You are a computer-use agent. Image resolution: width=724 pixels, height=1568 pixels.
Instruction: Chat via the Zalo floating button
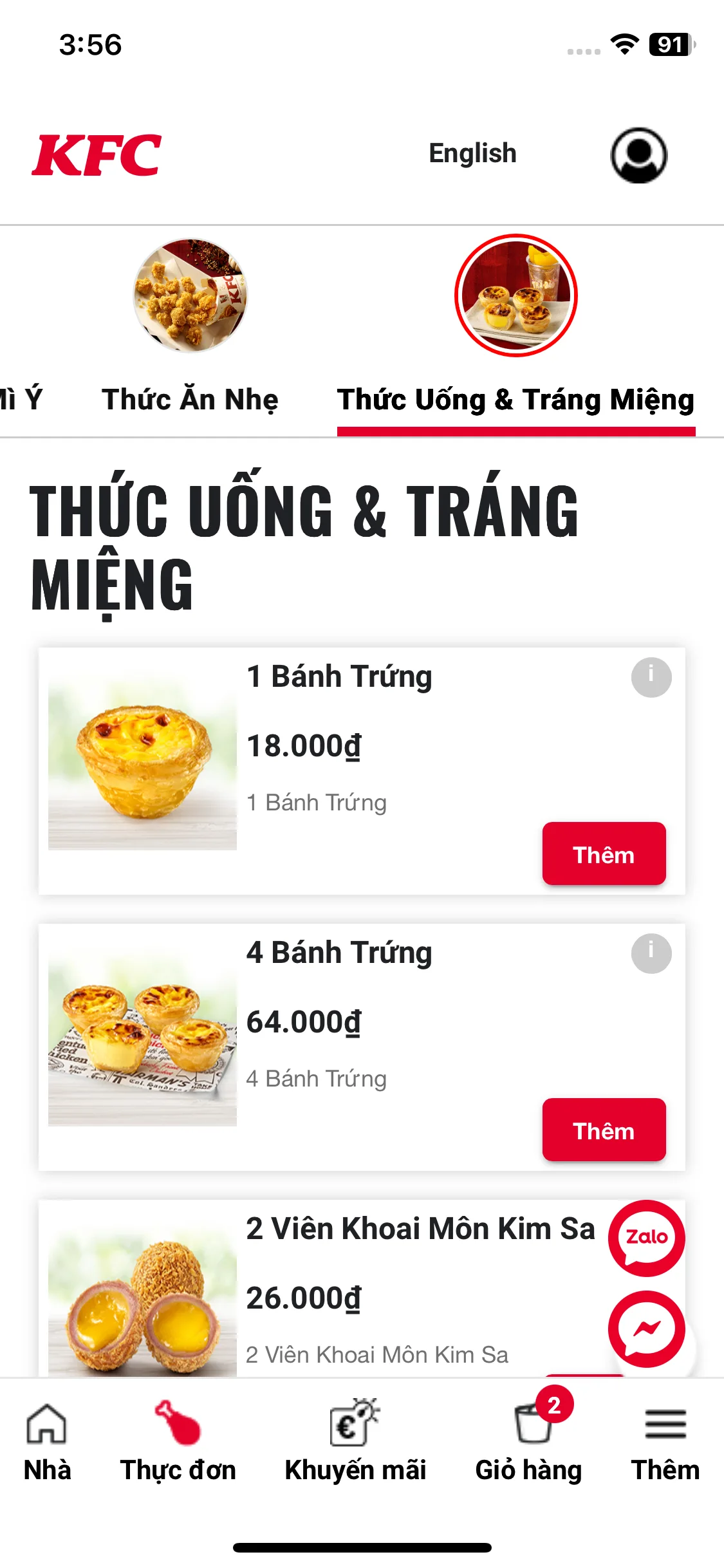[x=646, y=1237]
